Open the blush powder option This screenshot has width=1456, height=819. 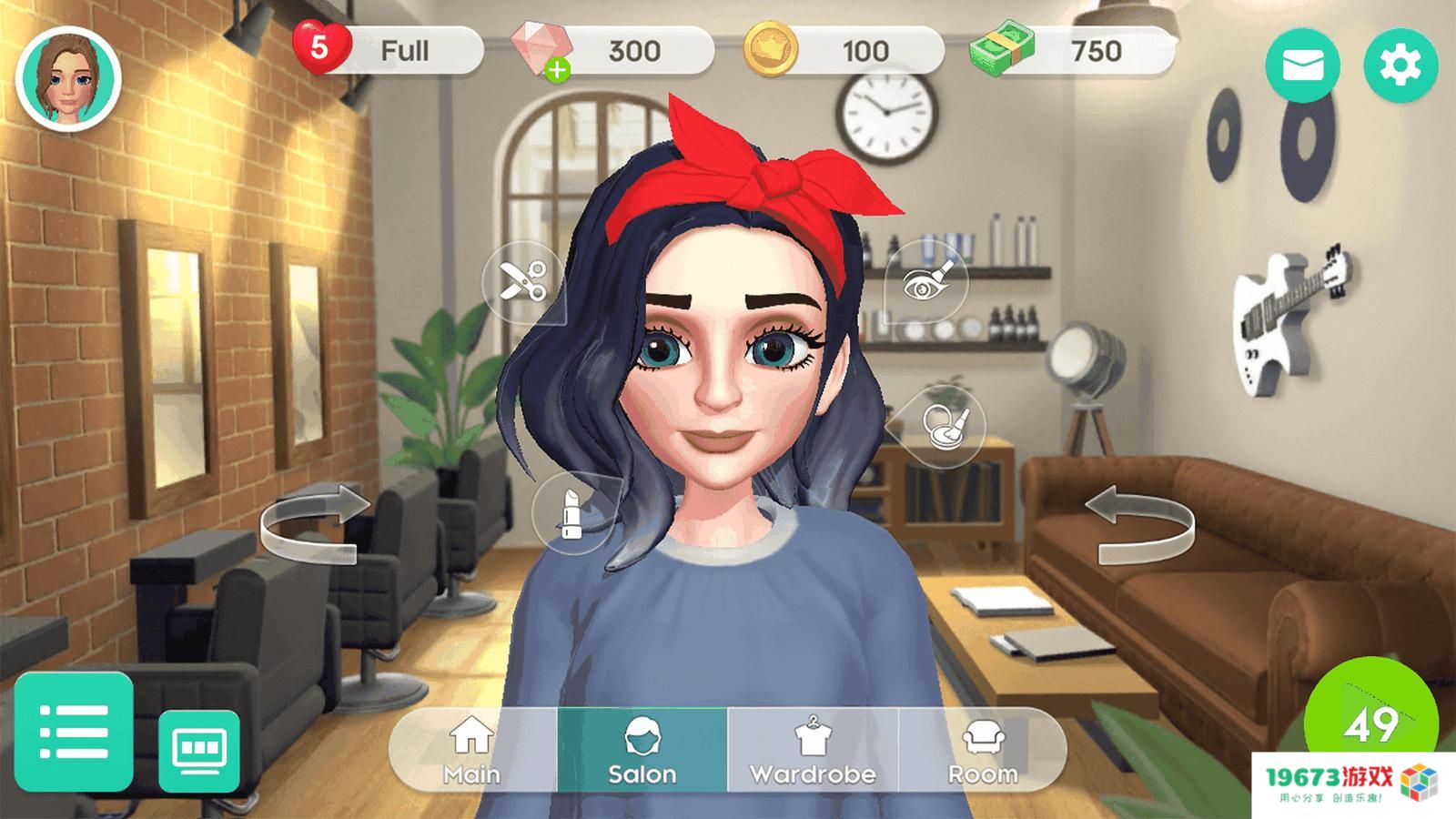coord(944,427)
